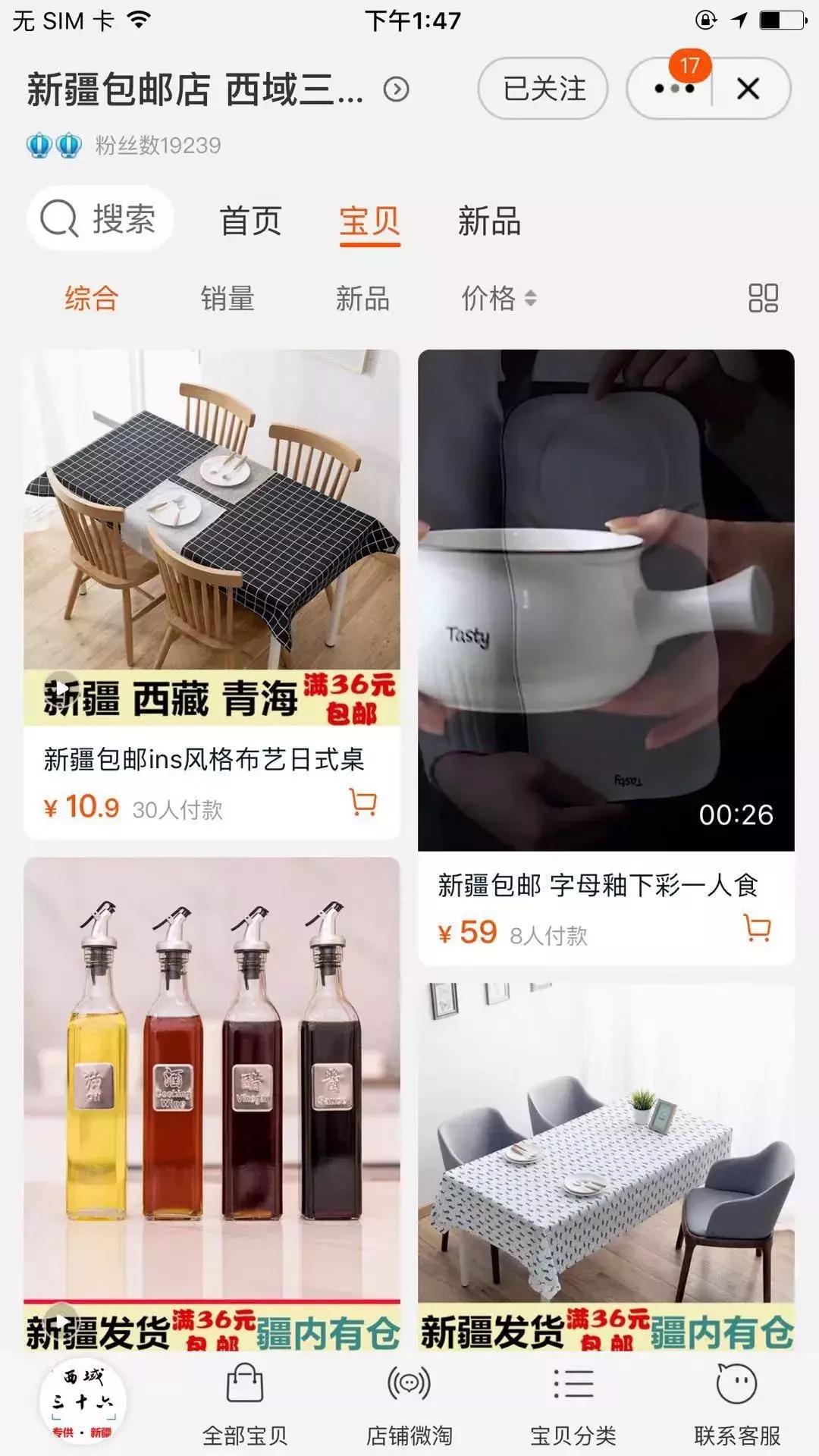Open the 价格 price sort dropdown

(500, 298)
